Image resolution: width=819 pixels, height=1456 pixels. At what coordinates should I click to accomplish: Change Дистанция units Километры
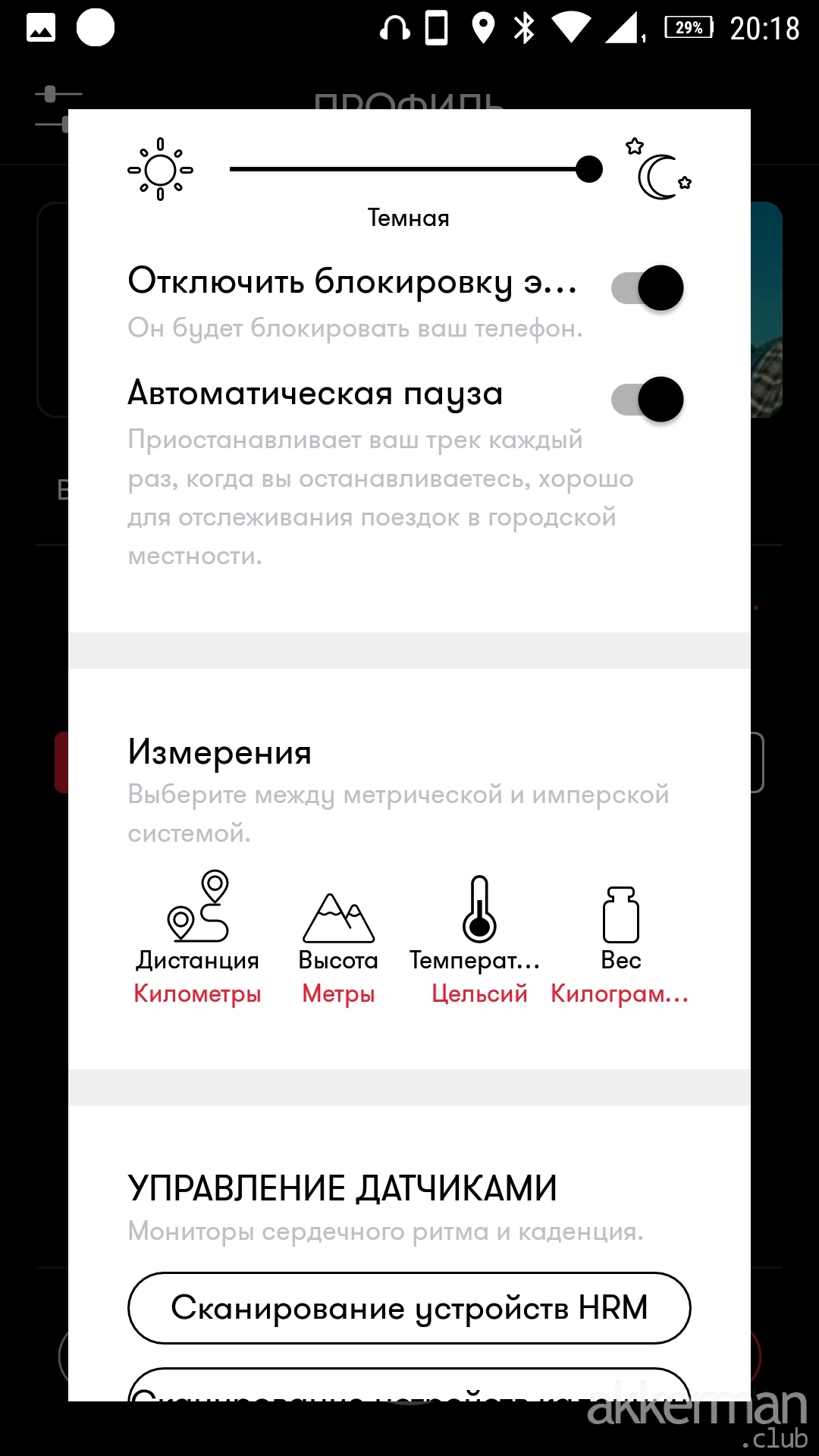[197, 993]
